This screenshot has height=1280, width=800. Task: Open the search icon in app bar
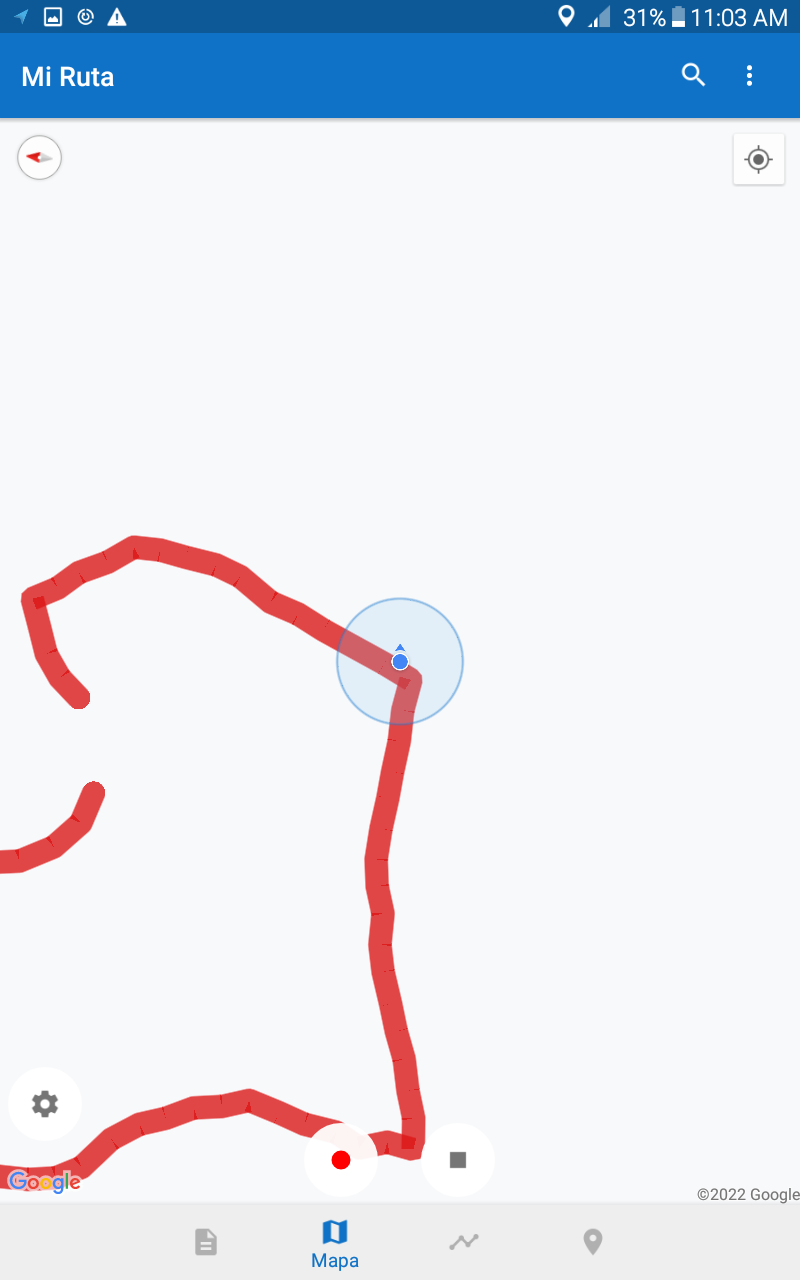(x=693, y=75)
